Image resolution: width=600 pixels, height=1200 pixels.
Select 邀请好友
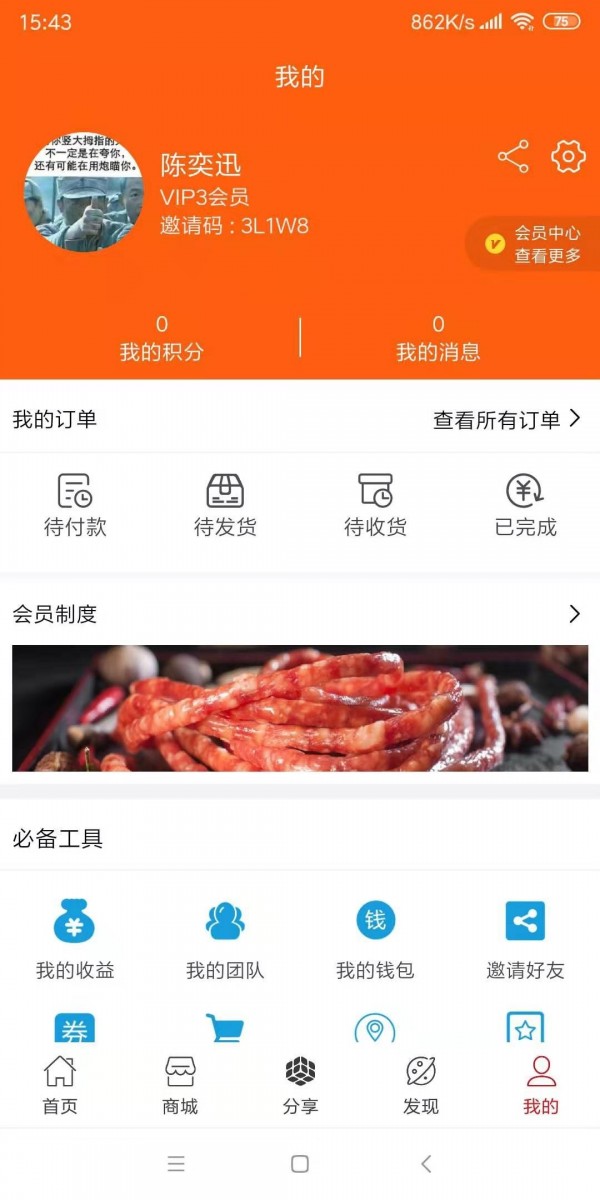525,940
